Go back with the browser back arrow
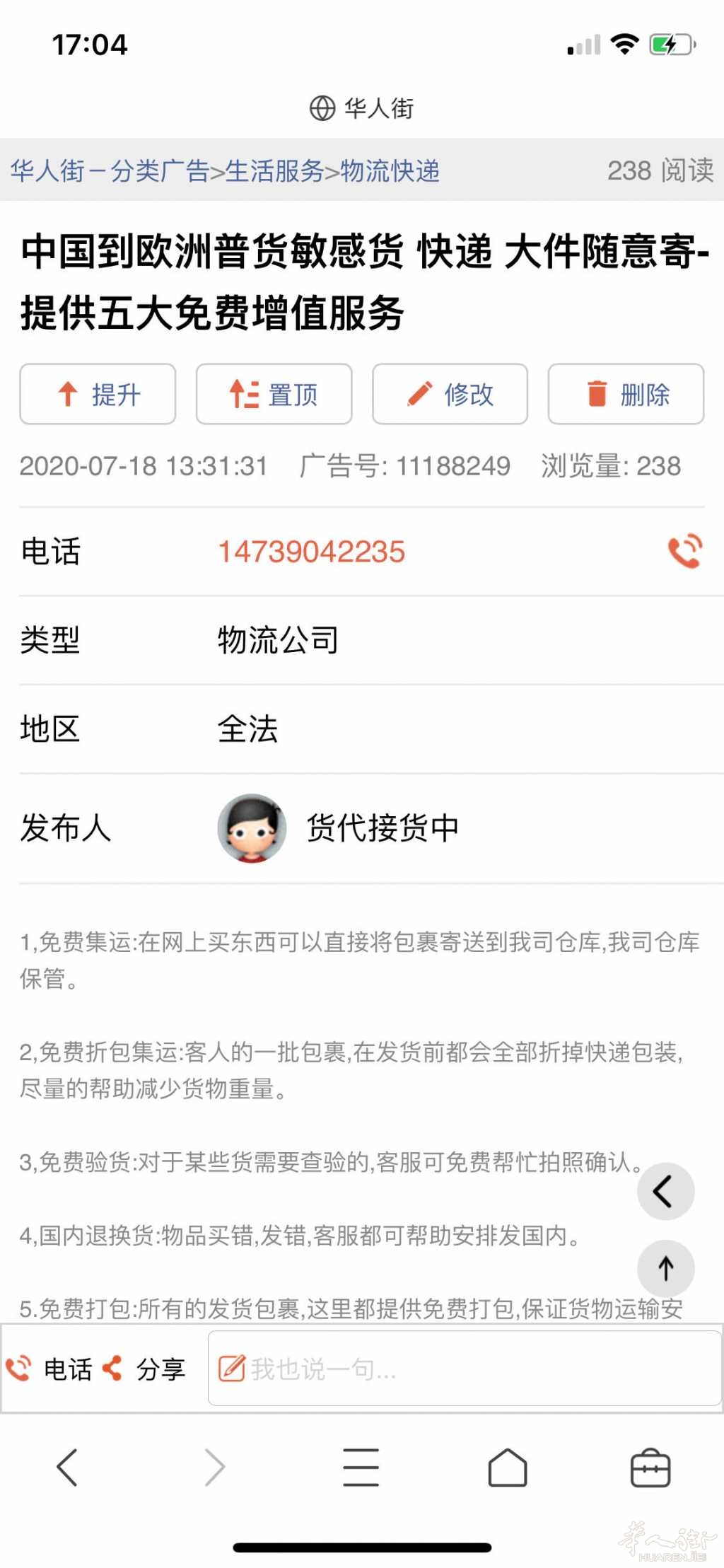 tap(67, 1468)
